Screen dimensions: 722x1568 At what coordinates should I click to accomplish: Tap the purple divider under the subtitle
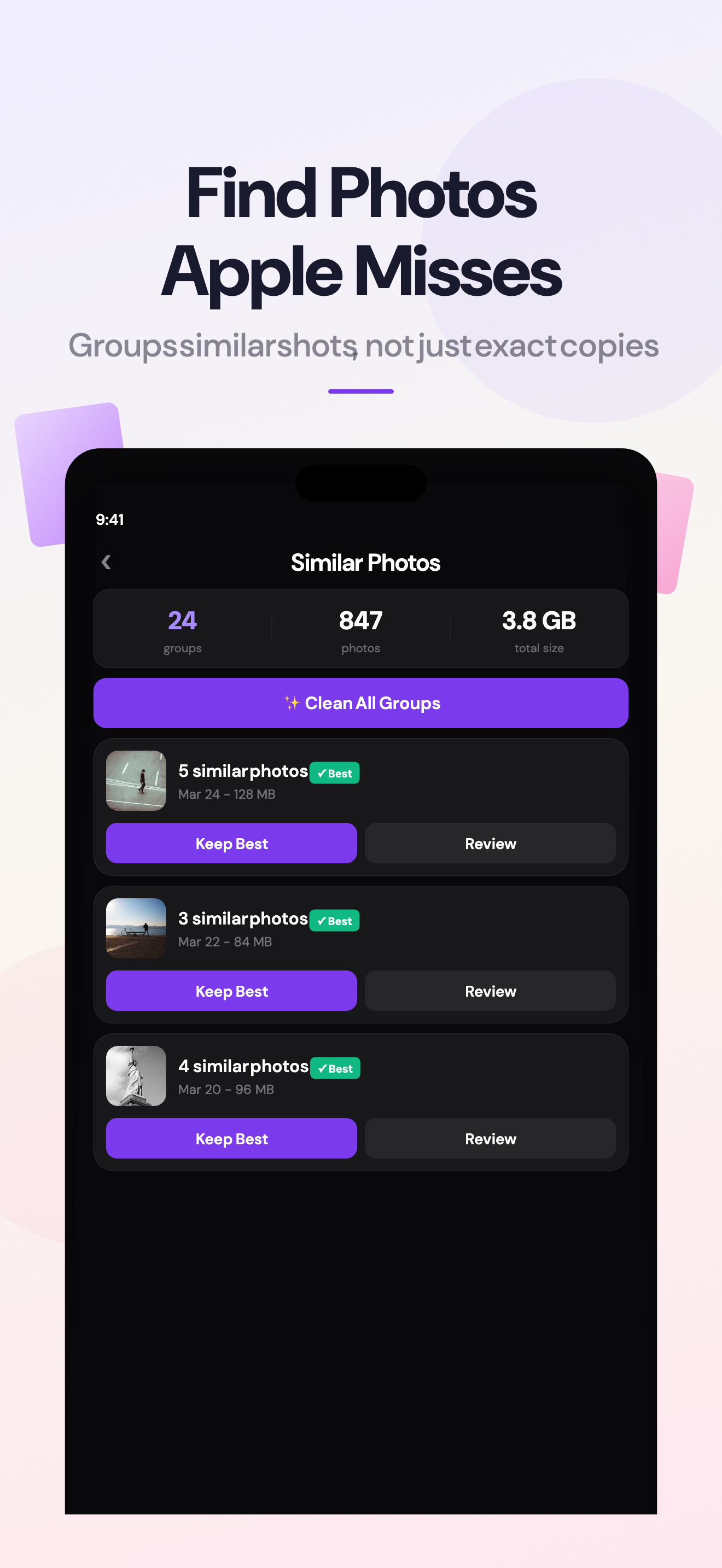coord(361,391)
